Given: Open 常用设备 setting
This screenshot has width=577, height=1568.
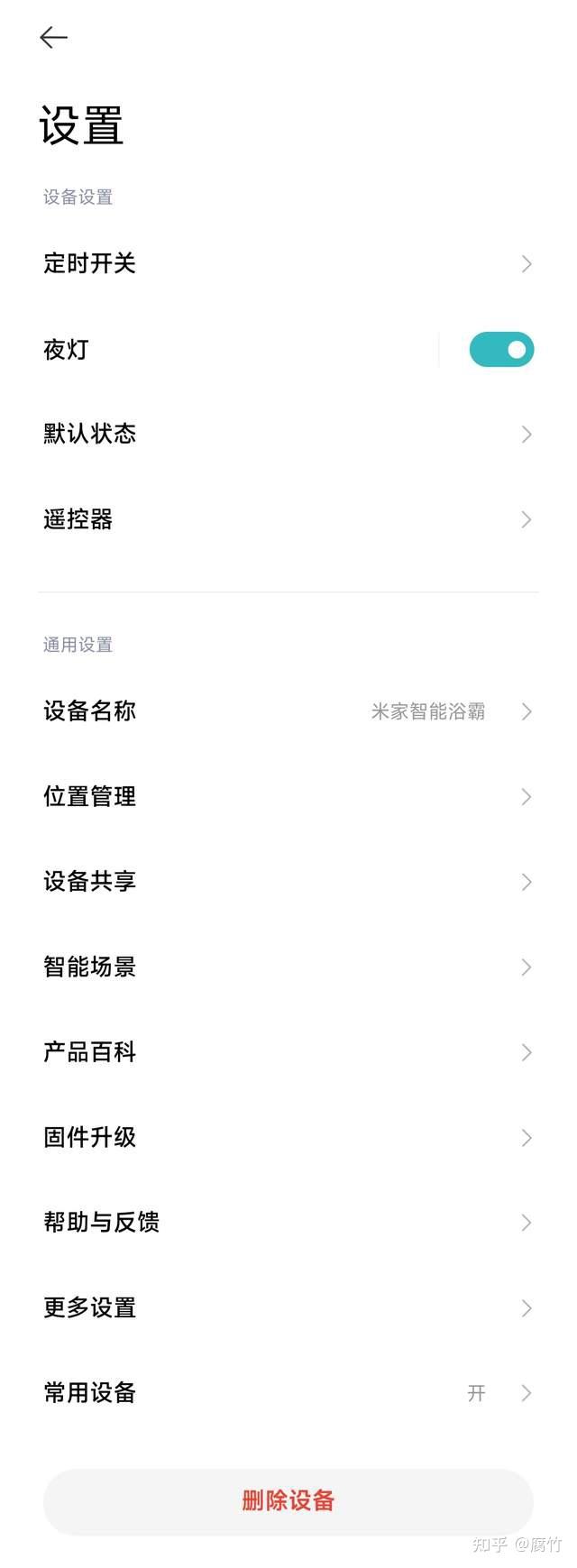Looking at the screenshot, I should [x=288, y=1393].
